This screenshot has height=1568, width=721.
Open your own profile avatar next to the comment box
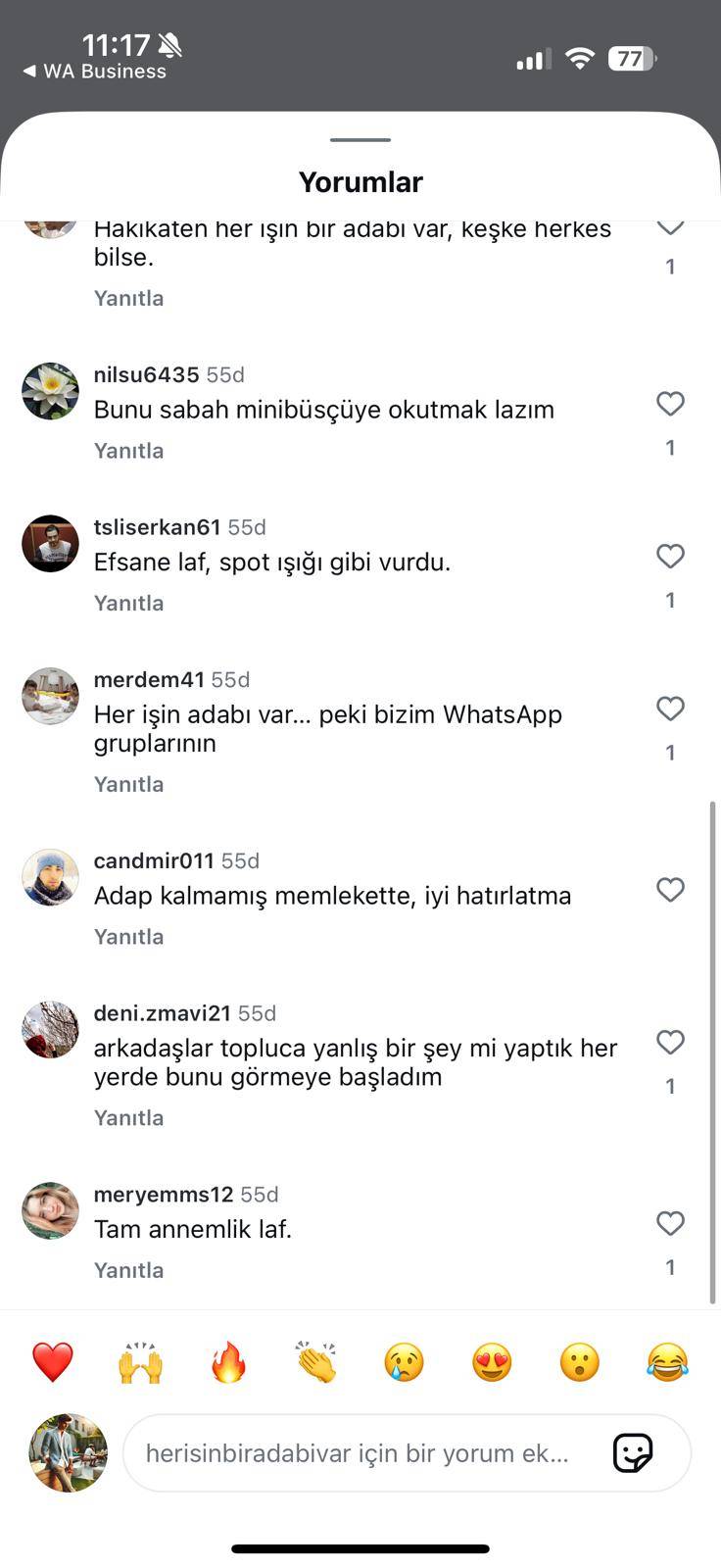[68, 1453]
